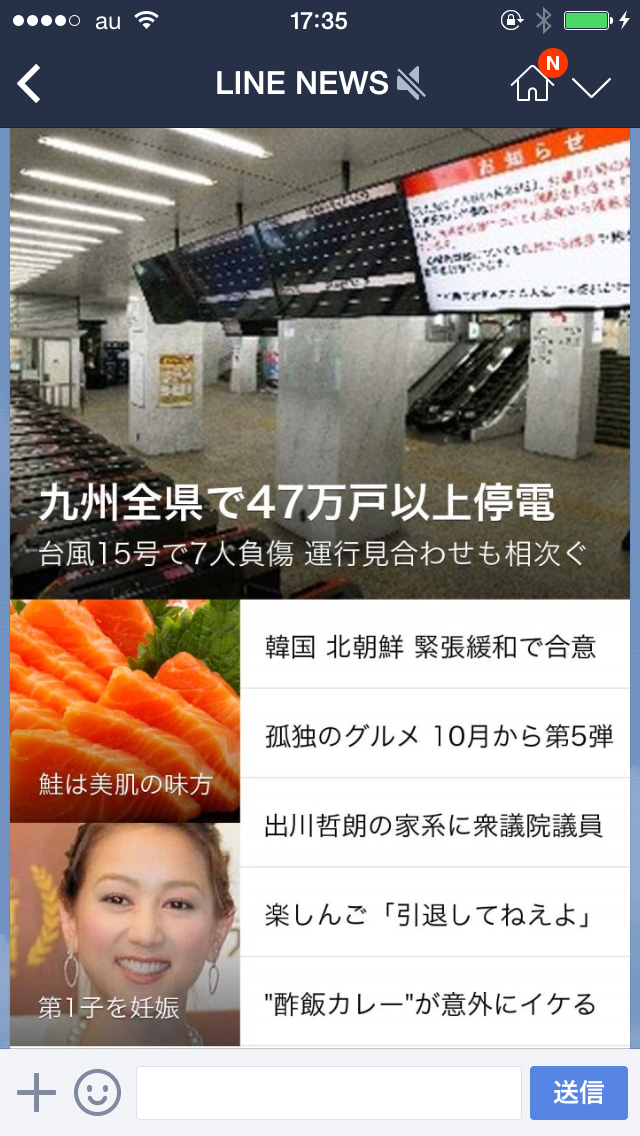The image size is (640, 1136).
Task: Open 出川哲朗の家系に衆議院議員 story
Action: pyautogui.click(x=434, y=824)
